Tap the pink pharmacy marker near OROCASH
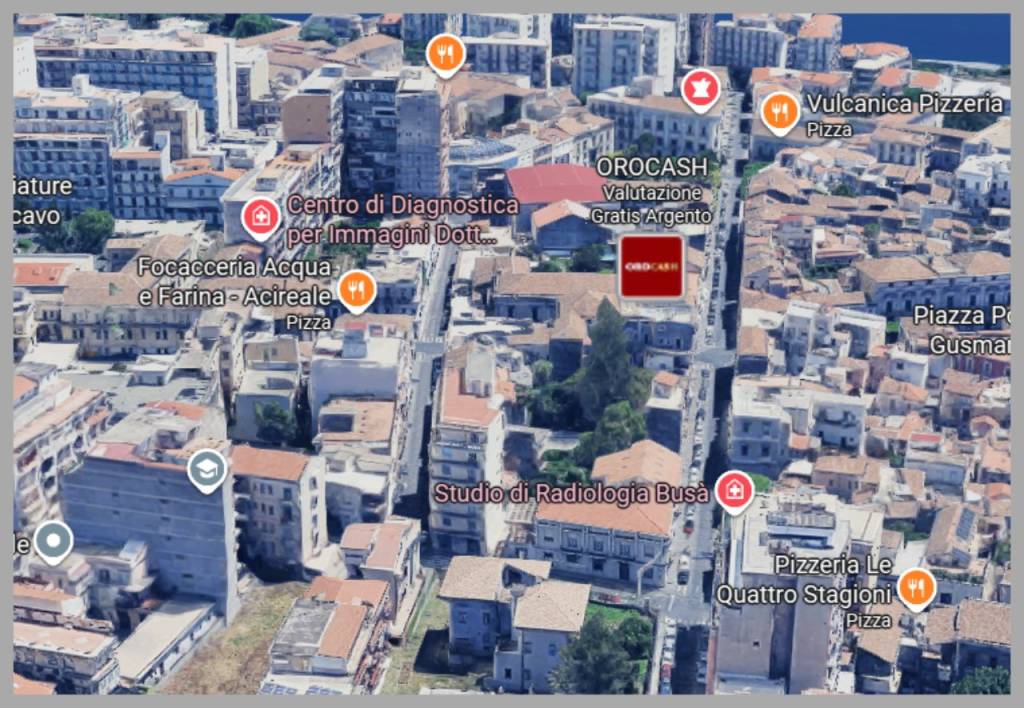Image resolution: width=1024 pixels, height=708 pixels. coord(701,88)
